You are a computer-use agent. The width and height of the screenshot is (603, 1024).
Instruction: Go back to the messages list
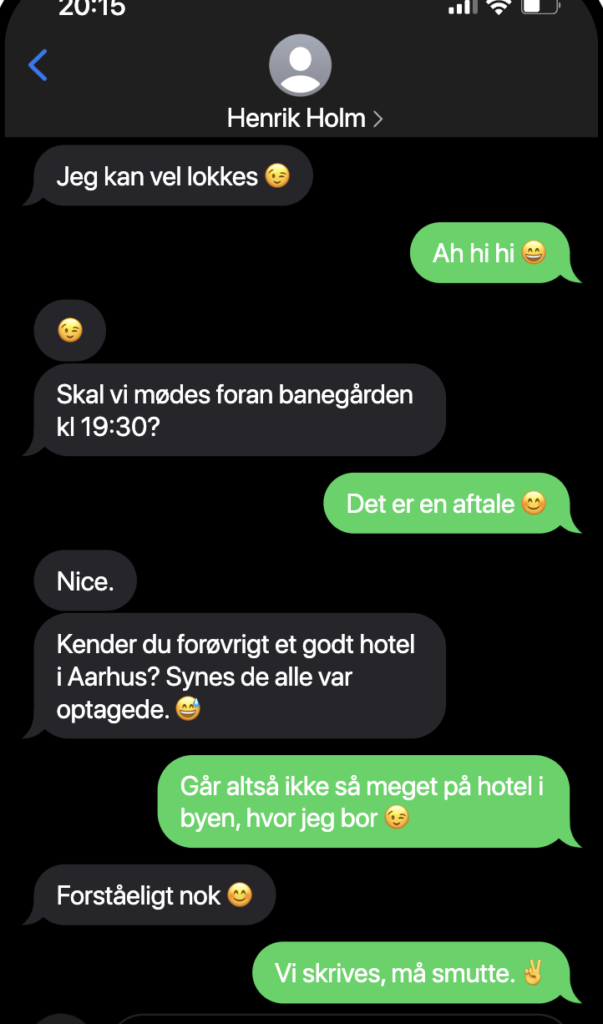(x=38, y=66)
